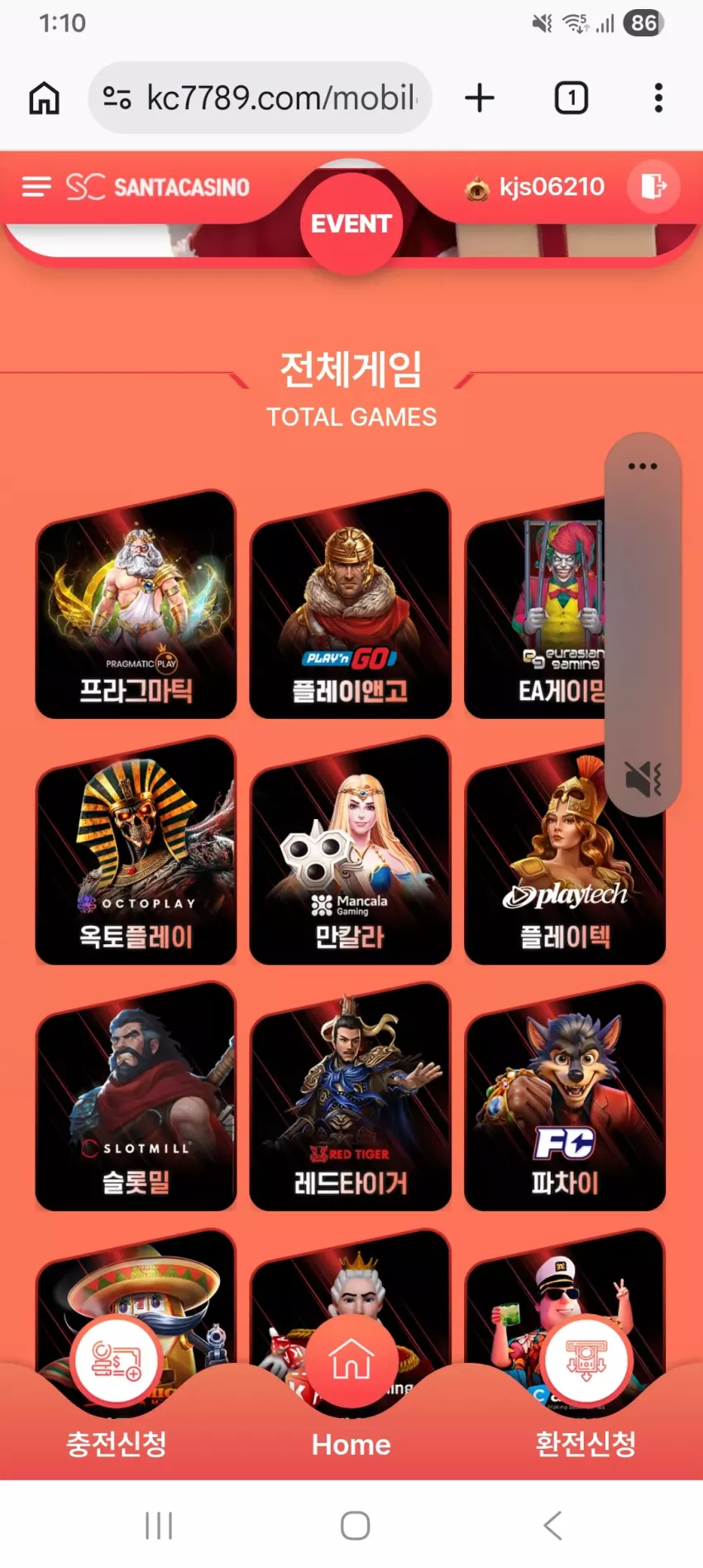Open the browser's three-dot menu
This screenshot has width=703, height=1568.
(658, 98)
